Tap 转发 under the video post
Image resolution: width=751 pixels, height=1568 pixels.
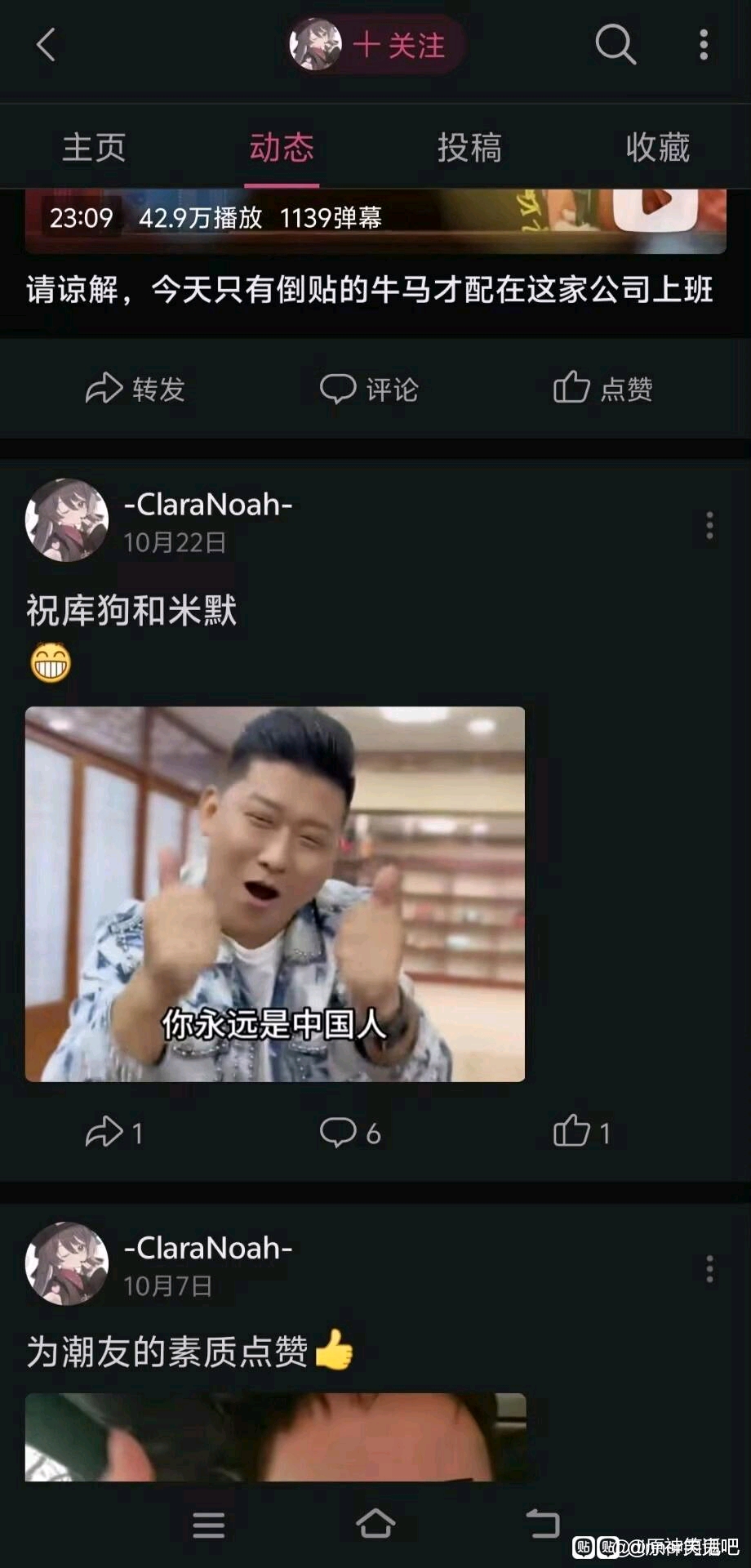136,389
